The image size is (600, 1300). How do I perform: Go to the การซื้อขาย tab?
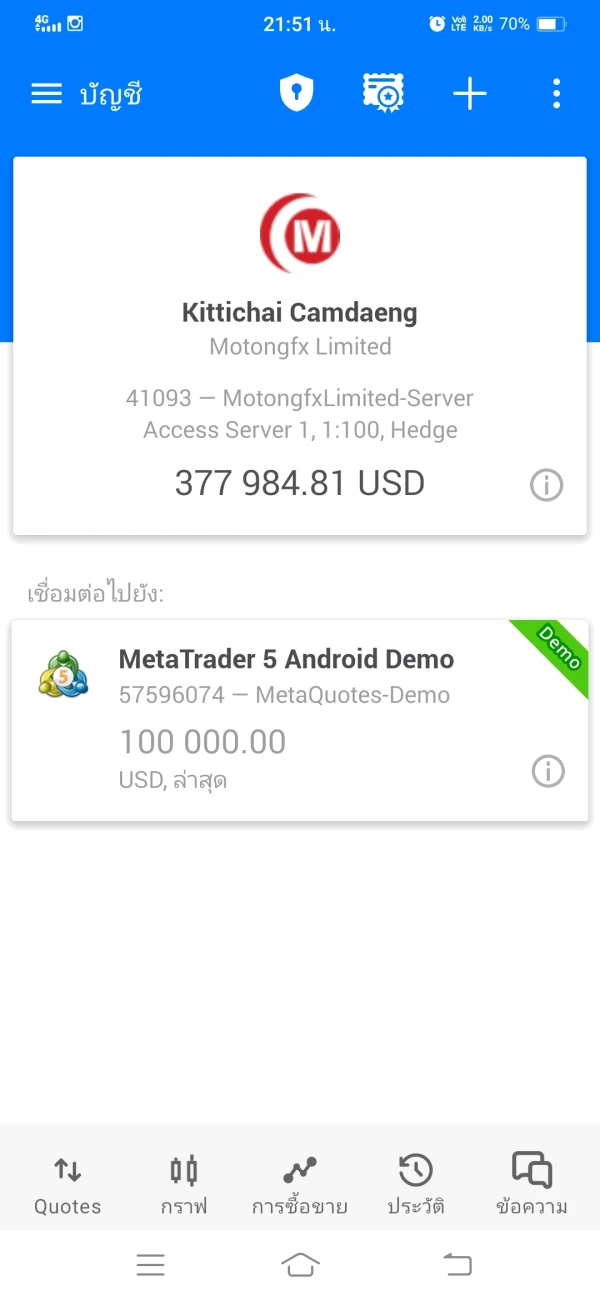[299, 1184]
